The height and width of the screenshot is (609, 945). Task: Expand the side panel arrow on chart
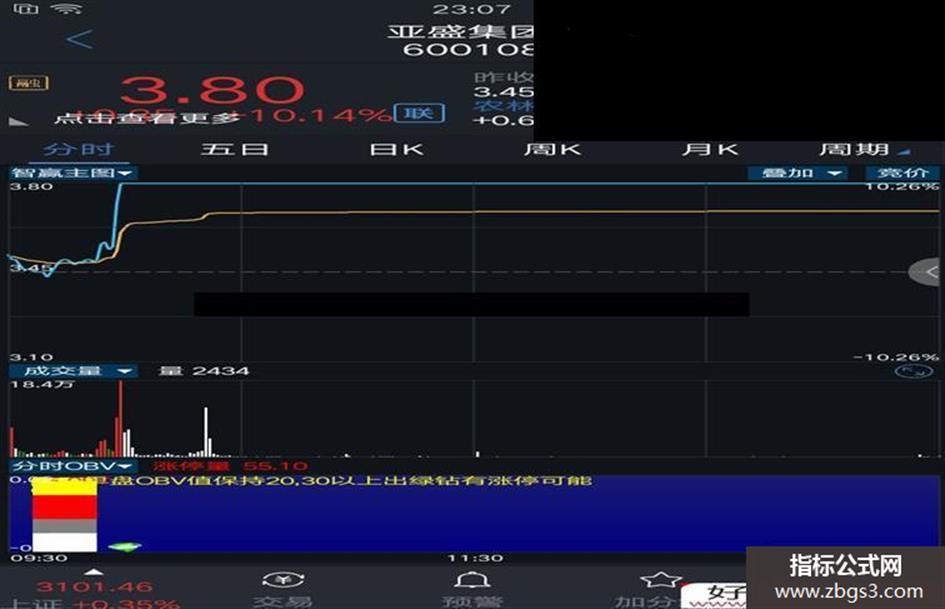[925, 270]
